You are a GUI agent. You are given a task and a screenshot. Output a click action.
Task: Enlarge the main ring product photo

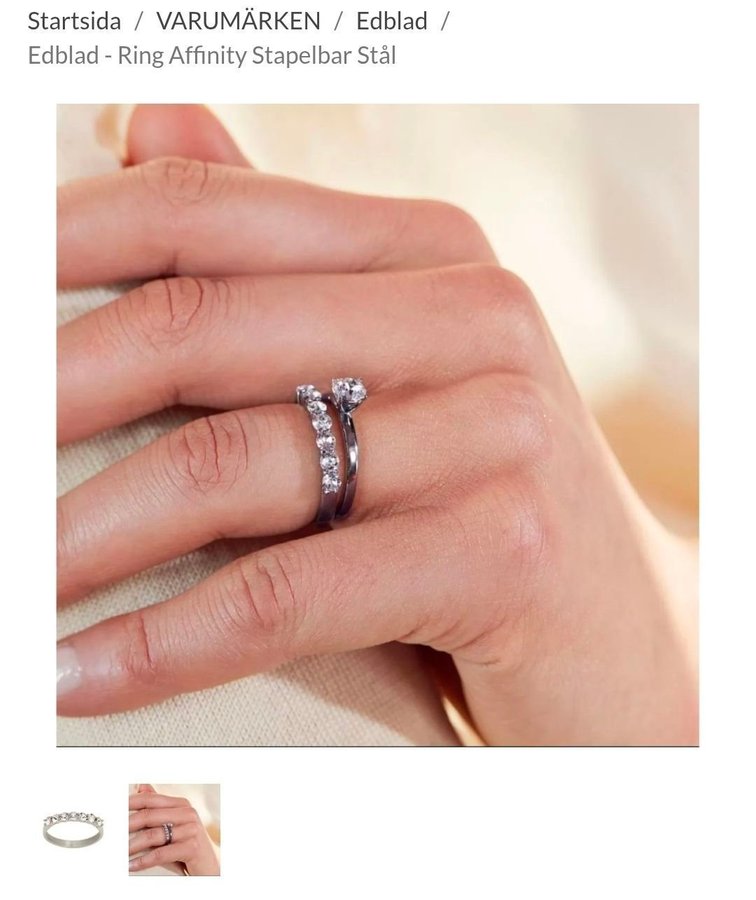pos(377,425)
